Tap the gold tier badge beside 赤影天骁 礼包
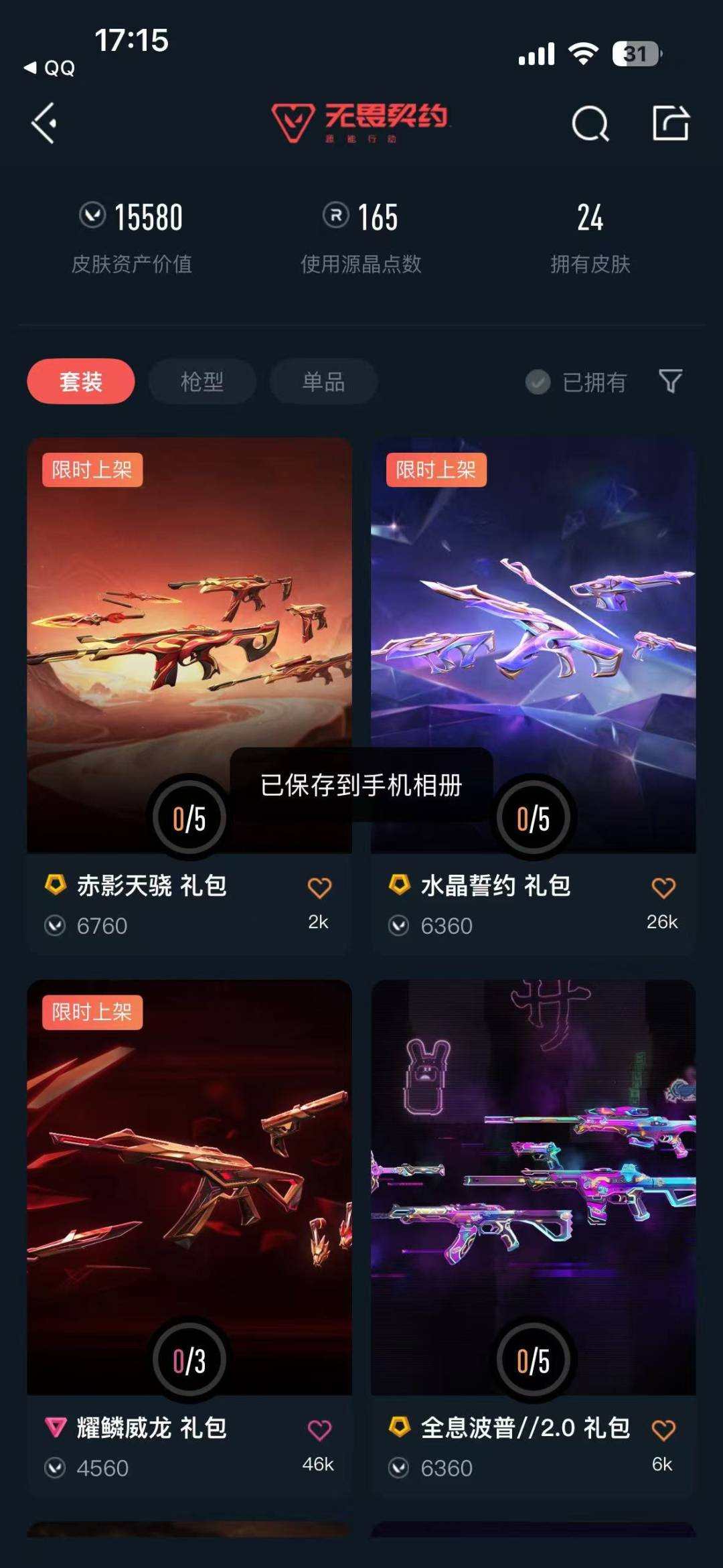The image size is (723, 1568). (x=55, y=885)
